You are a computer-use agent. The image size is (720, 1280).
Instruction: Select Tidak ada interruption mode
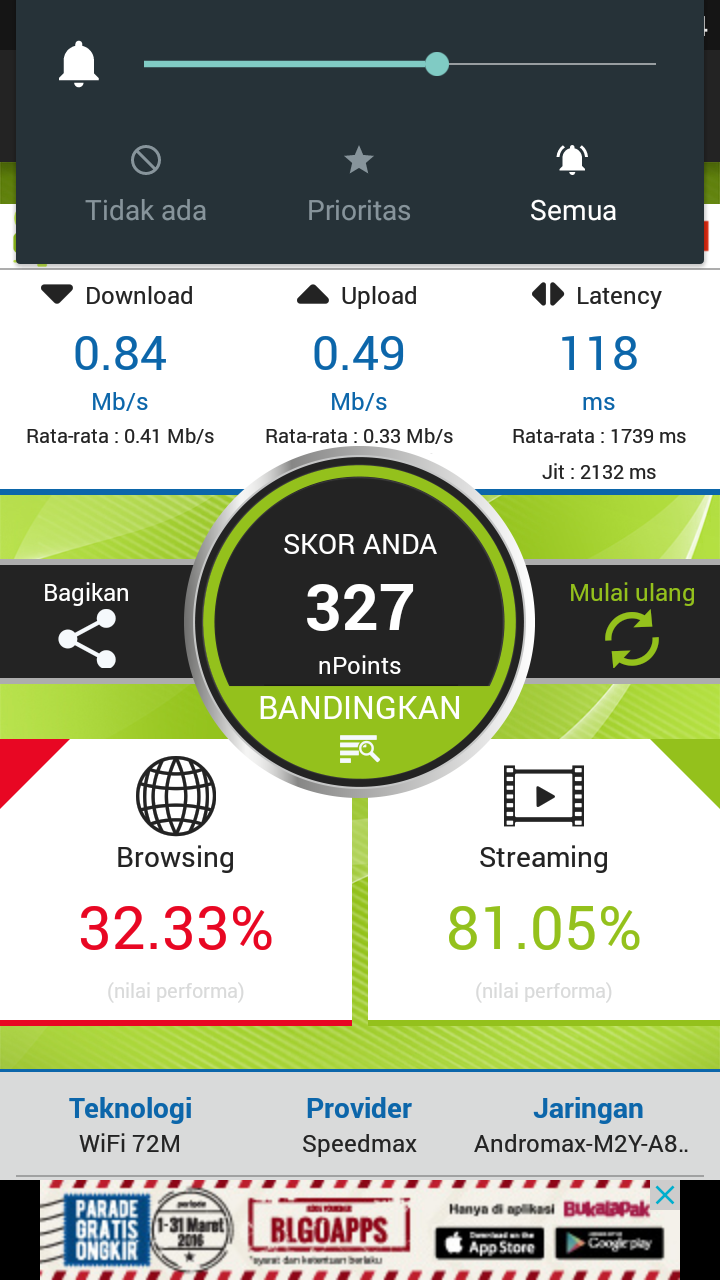pyautogui.click(x=146, y=185)
